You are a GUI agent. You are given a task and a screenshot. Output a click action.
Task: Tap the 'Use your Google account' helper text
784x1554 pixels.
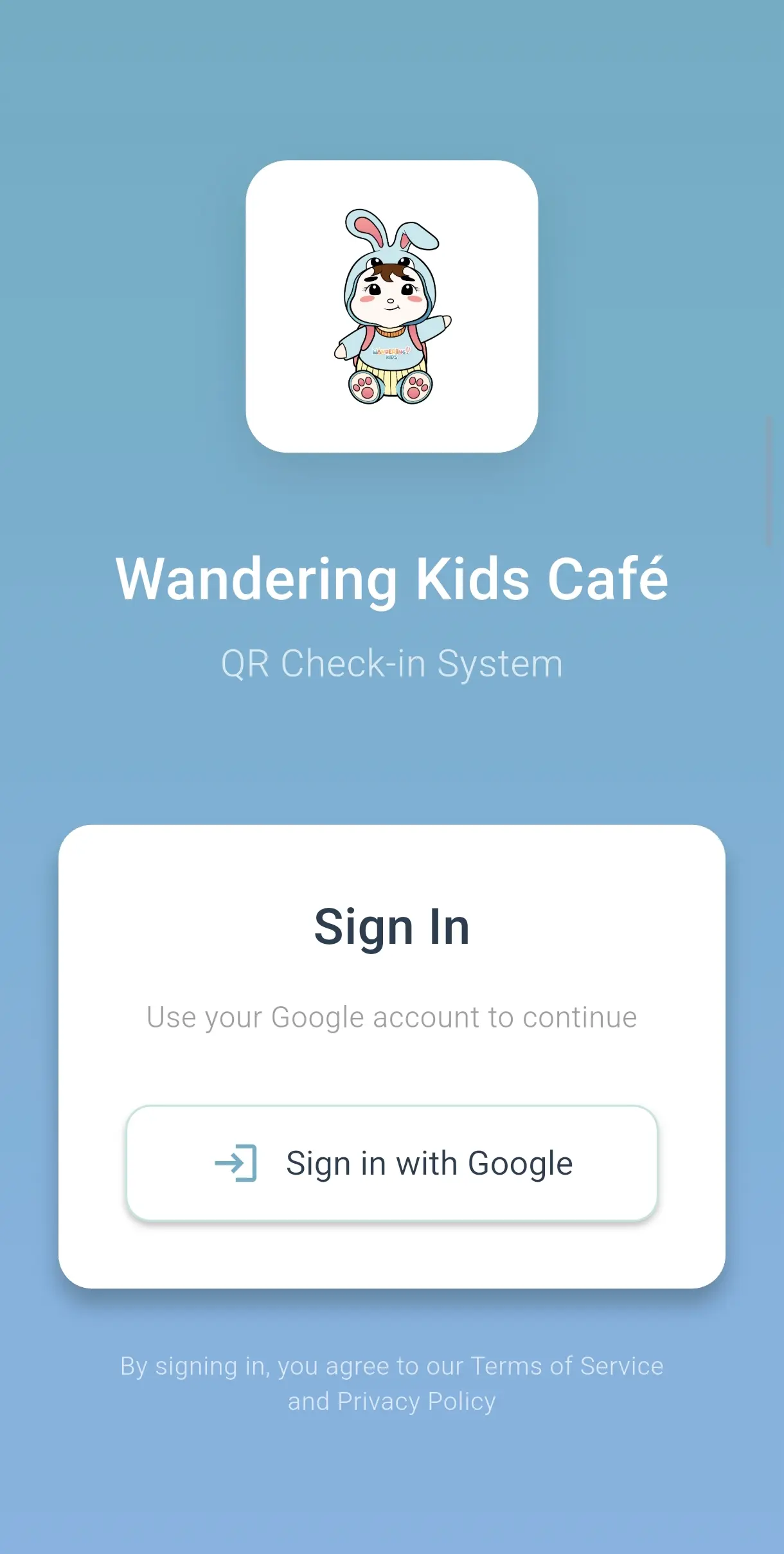(391, 1016)
